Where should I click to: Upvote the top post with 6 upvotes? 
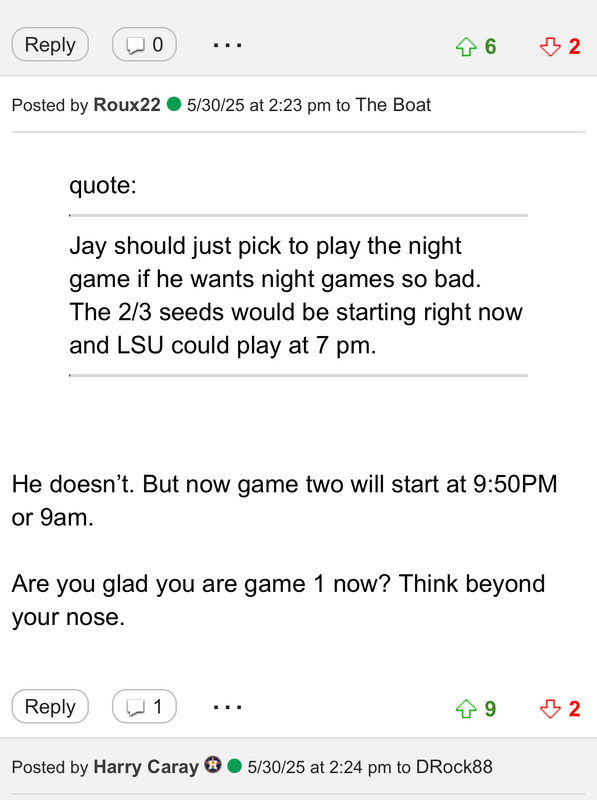(466, 47)
